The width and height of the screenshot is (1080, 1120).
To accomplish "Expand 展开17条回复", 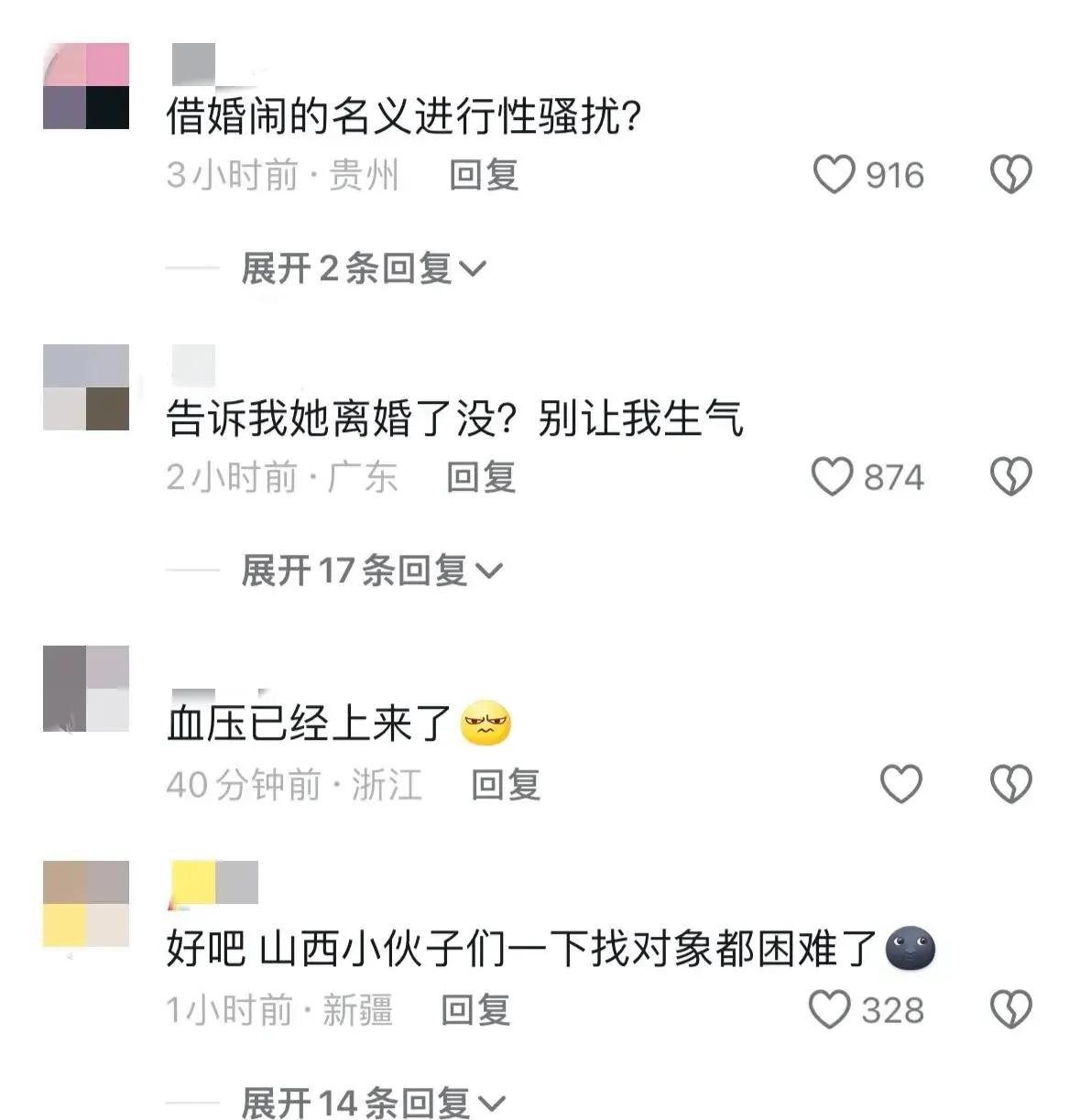I will point(371,571).
